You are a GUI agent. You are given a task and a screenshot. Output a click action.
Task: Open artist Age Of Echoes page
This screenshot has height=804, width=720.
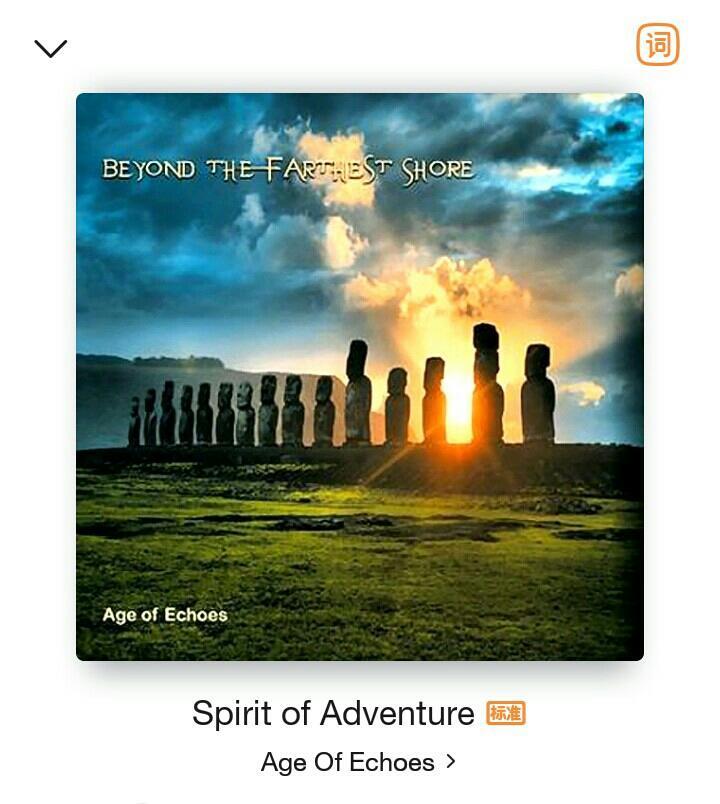click(357, 762)
